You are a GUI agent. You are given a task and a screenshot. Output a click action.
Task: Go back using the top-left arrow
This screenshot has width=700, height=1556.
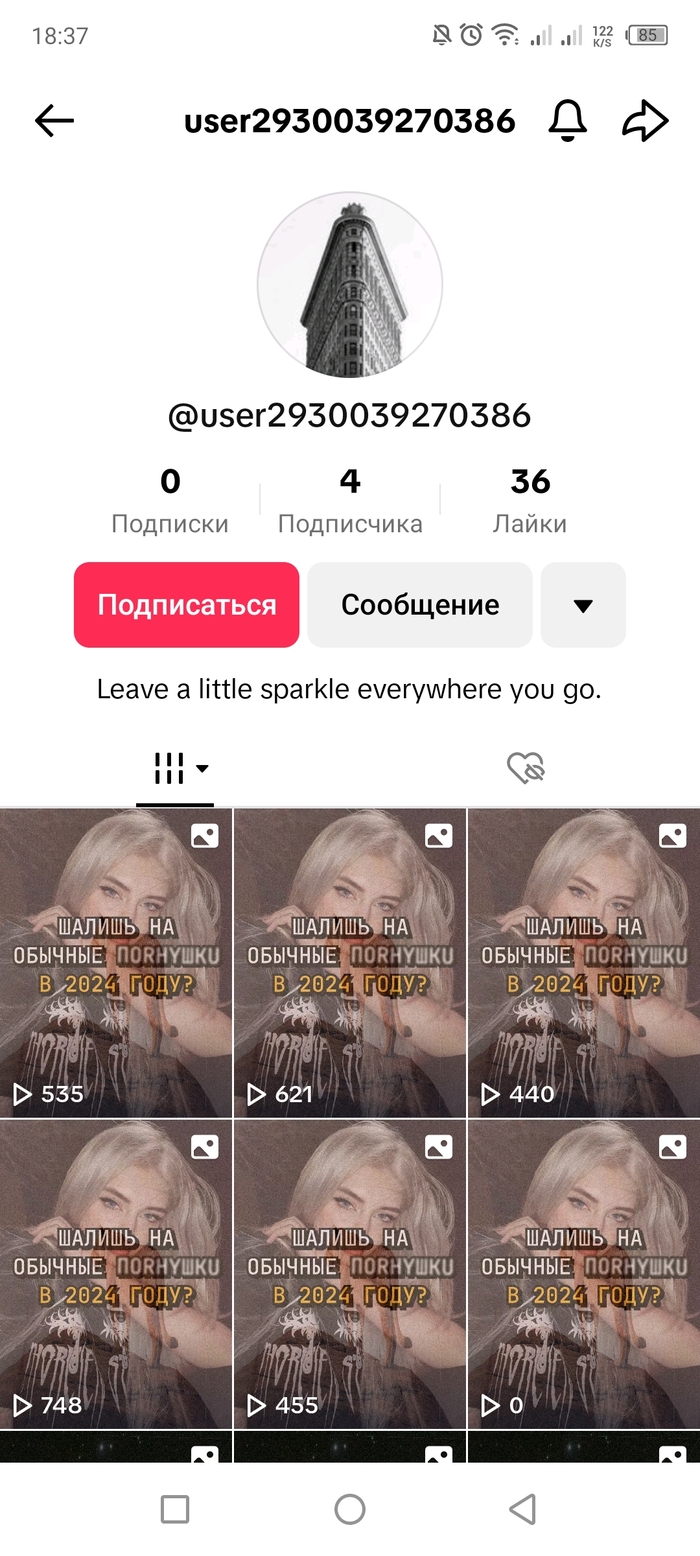pos(54,121)
